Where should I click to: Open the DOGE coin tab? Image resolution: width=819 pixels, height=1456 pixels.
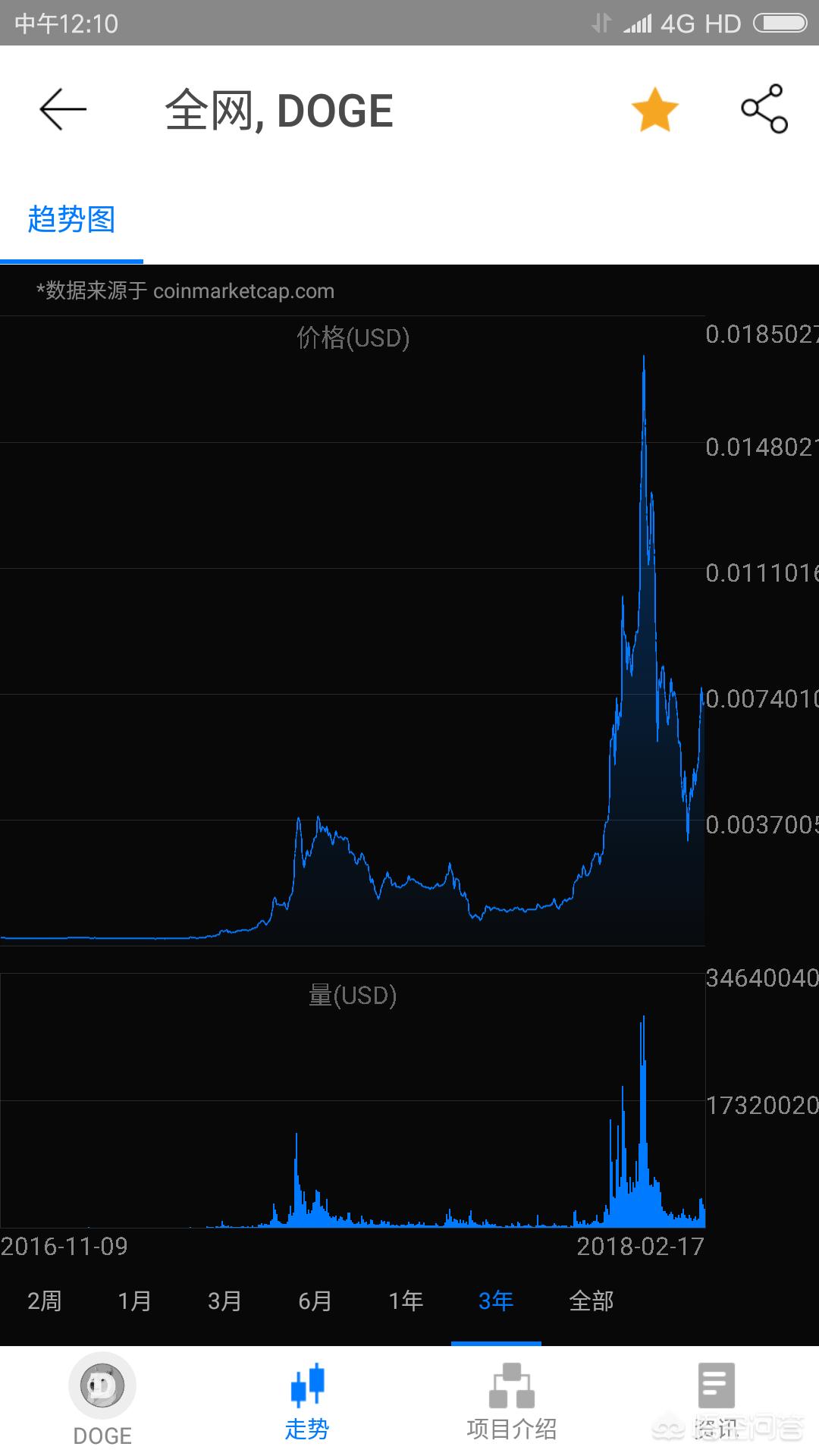pos(102,1401)
